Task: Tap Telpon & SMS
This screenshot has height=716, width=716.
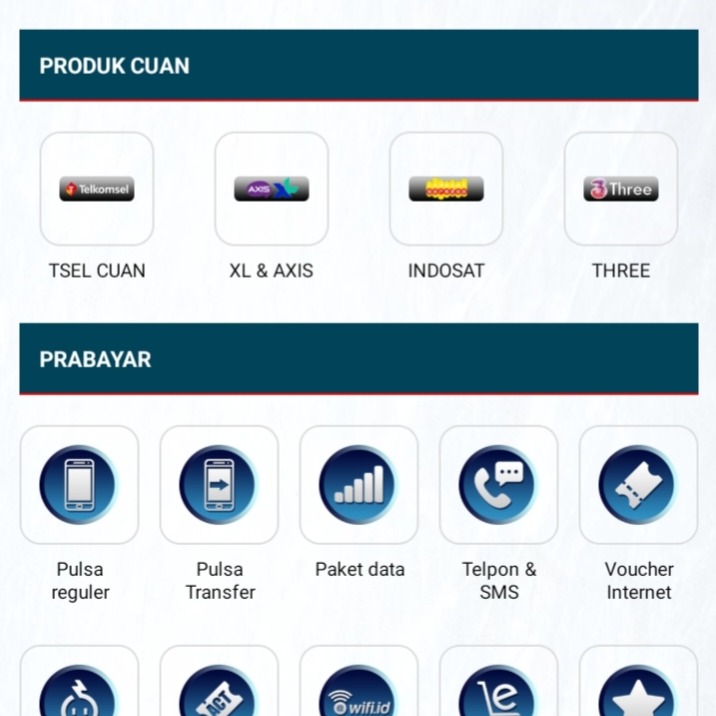Action: click(499, 486)
